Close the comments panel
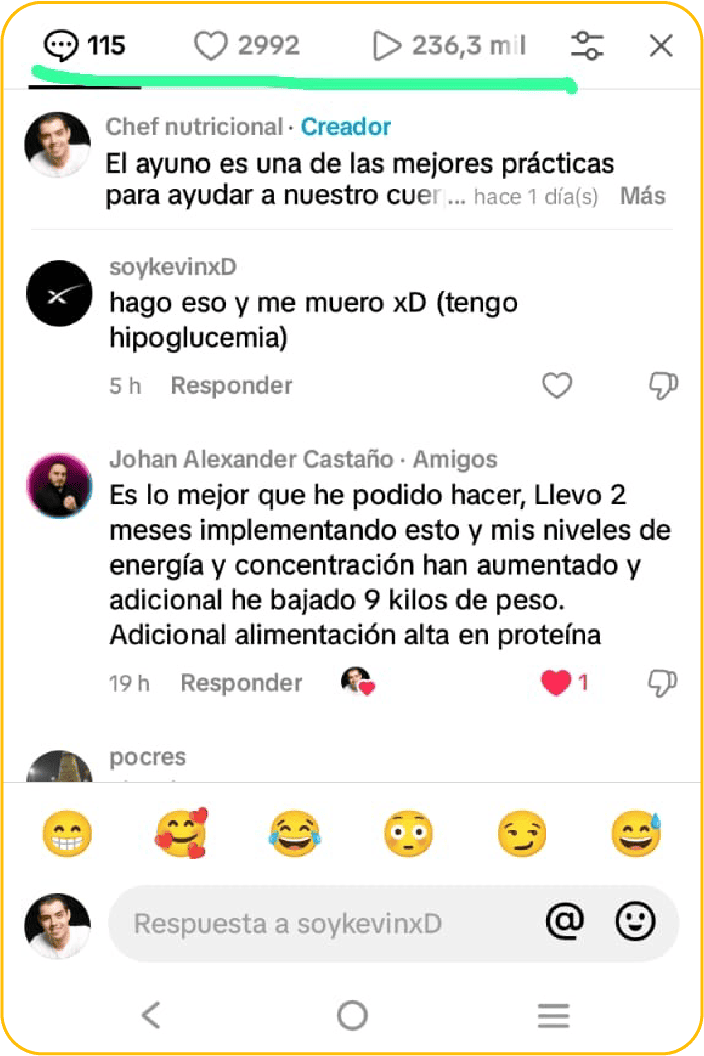Image resolution: width=704 pixels, height=1056 pixels. pos(660,46)
